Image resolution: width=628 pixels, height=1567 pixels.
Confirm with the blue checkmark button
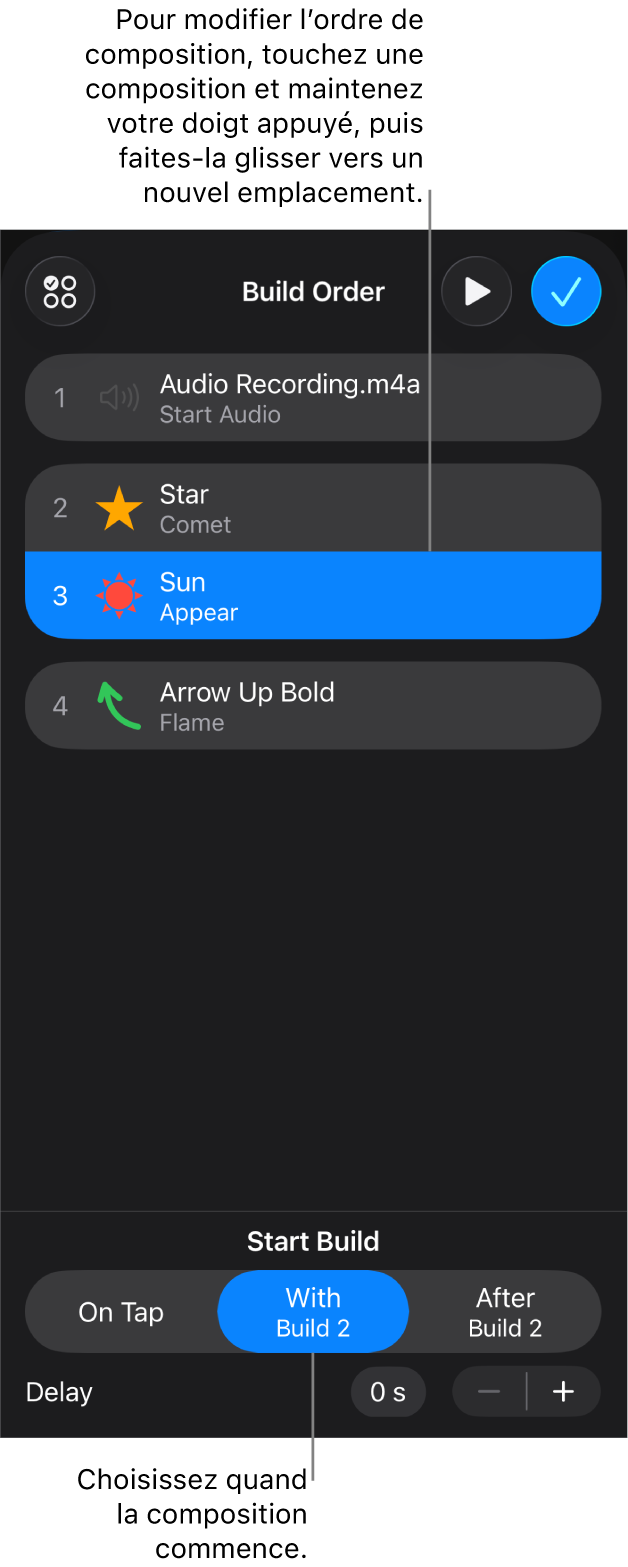point(566,292)
